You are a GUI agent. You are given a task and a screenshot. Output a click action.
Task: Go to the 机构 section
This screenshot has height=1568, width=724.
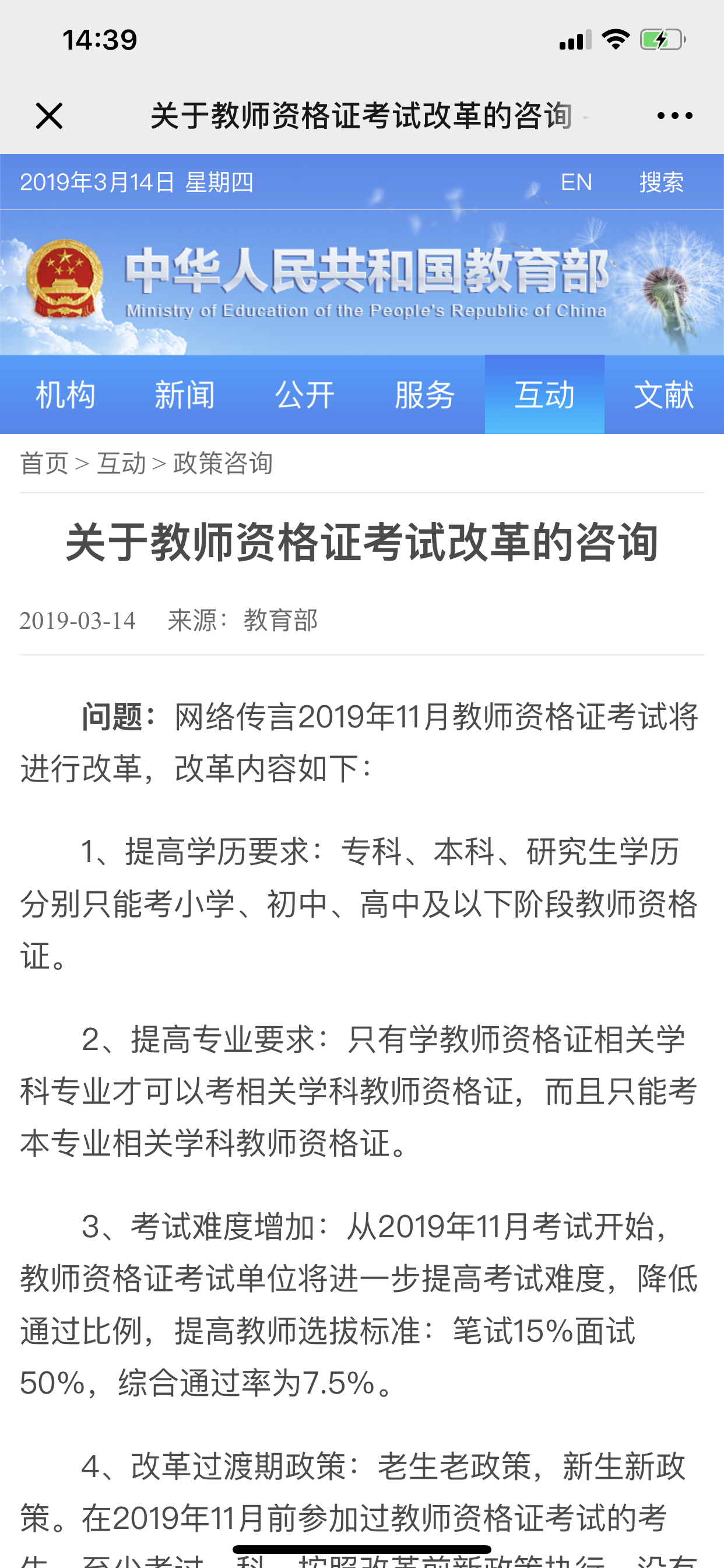[x=65, y=394]
